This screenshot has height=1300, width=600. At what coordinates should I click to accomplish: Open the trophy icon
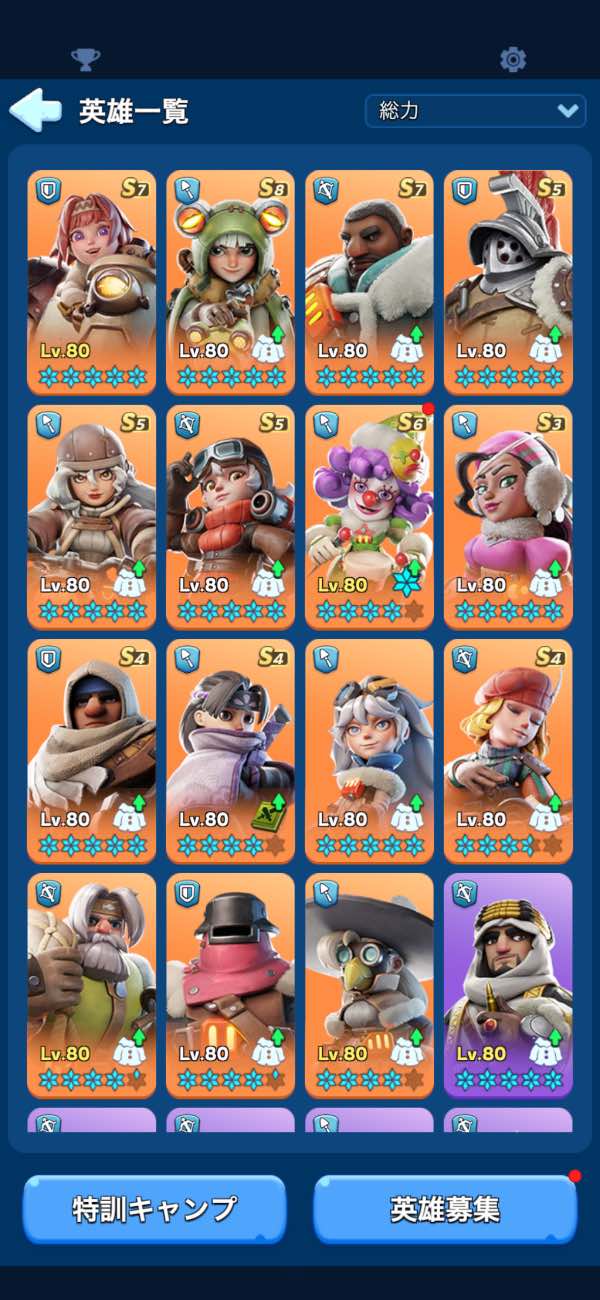tap(86, 60)
